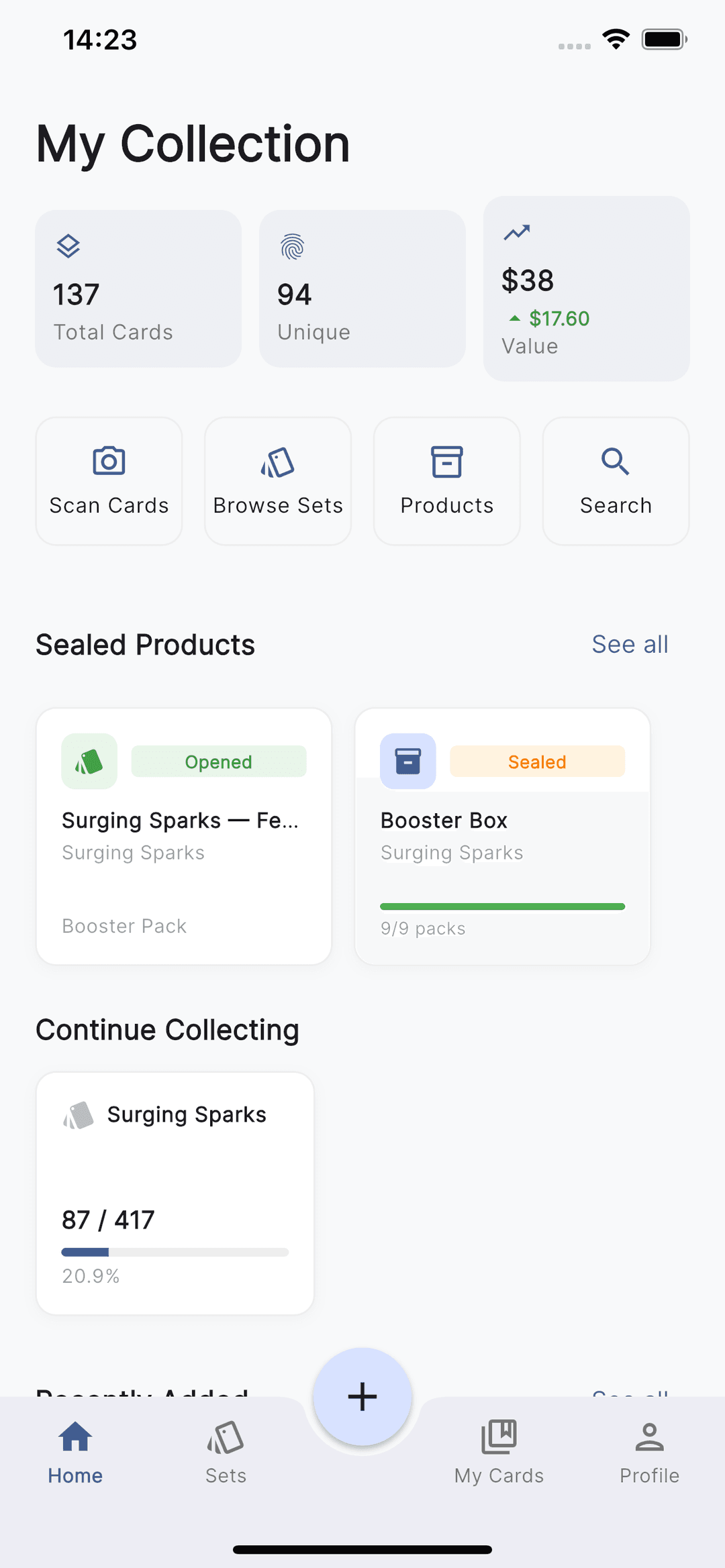Tap the green pack icon on Surging Sparks card

tap(89, 761)
